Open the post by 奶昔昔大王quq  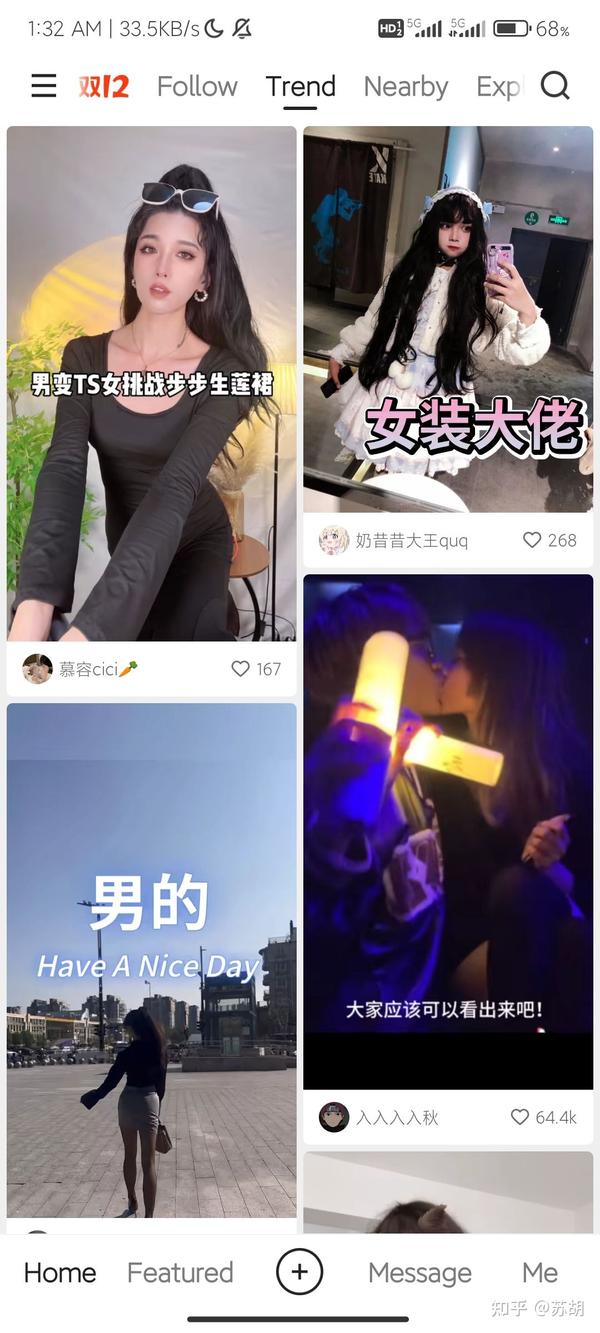448,320
